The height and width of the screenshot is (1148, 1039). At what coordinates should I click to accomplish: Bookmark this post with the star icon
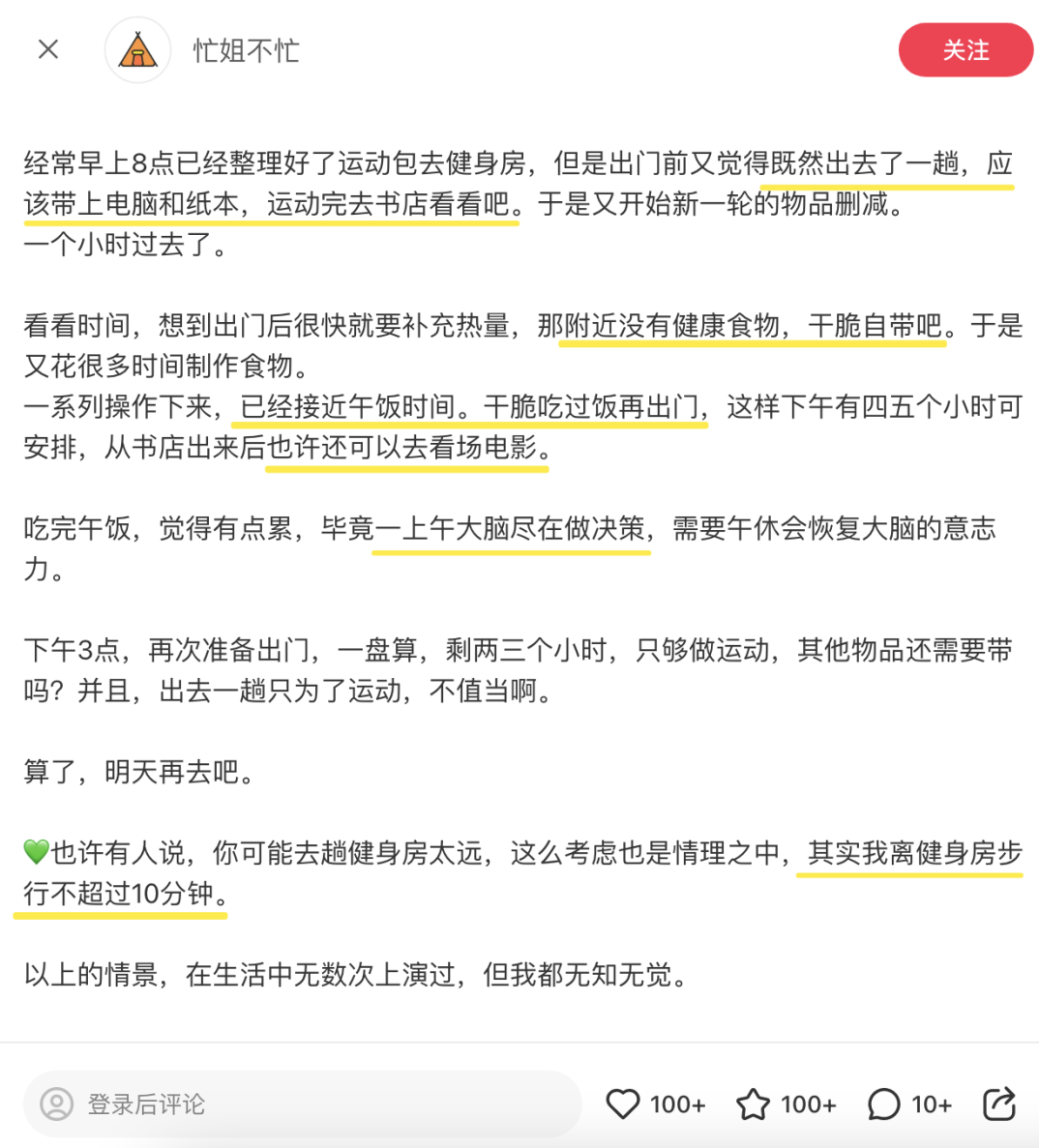tap(753, 1104)
